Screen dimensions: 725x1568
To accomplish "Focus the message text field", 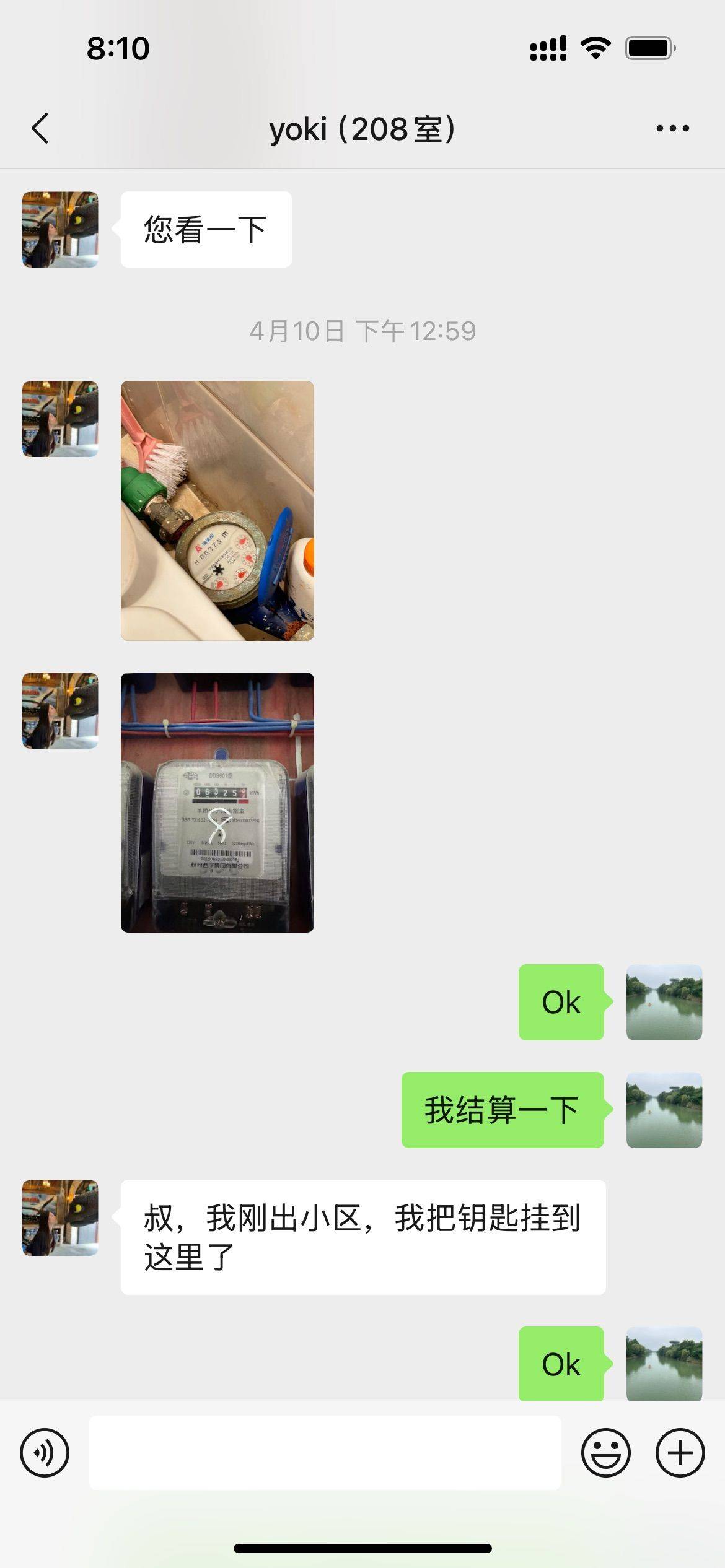I will click(325, 1452).
